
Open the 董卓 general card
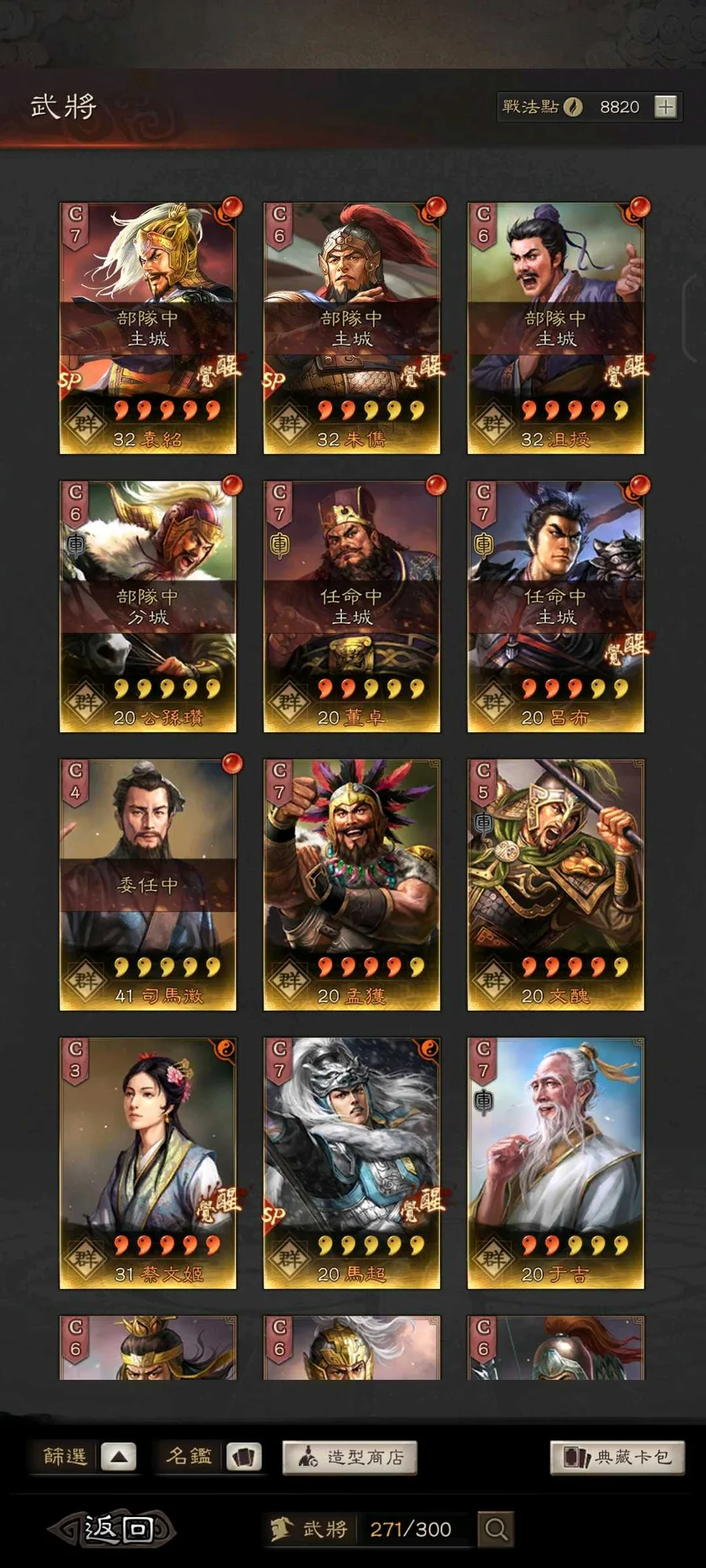(351, 606)
